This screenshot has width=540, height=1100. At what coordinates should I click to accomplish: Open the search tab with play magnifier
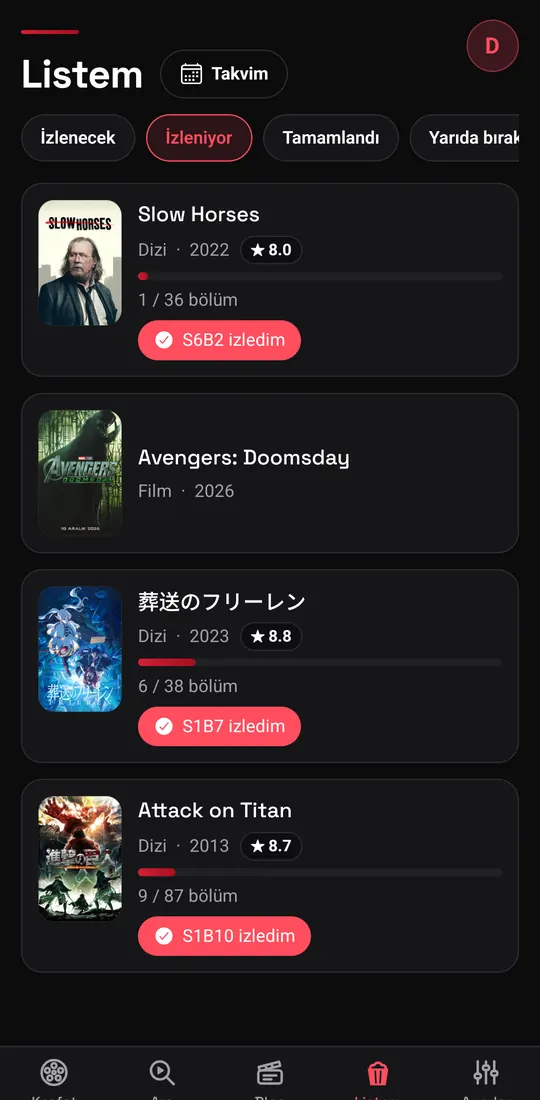(x=162, y=1075)
